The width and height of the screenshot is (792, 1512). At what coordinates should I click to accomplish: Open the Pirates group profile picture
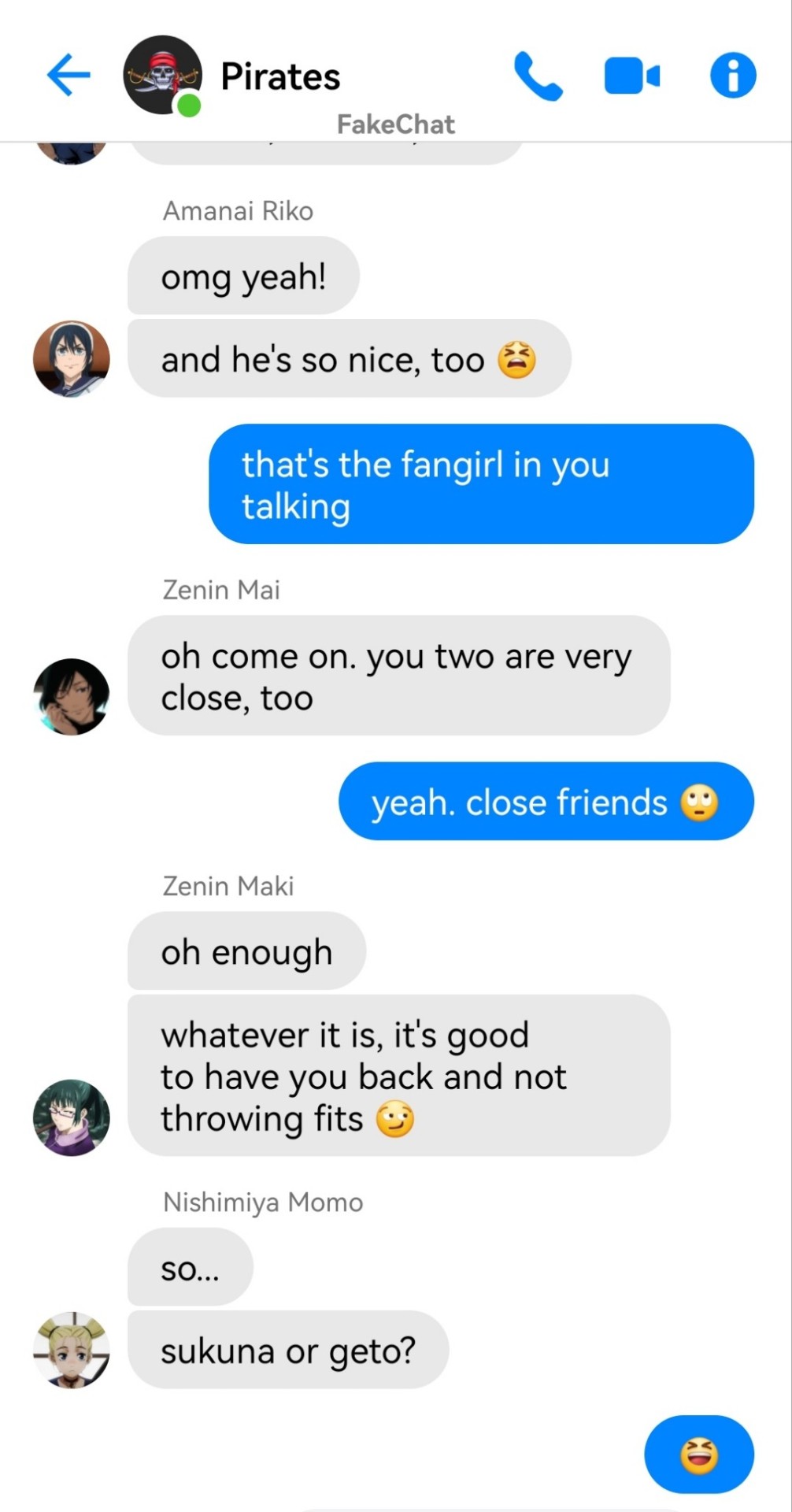tap(162, 76)
